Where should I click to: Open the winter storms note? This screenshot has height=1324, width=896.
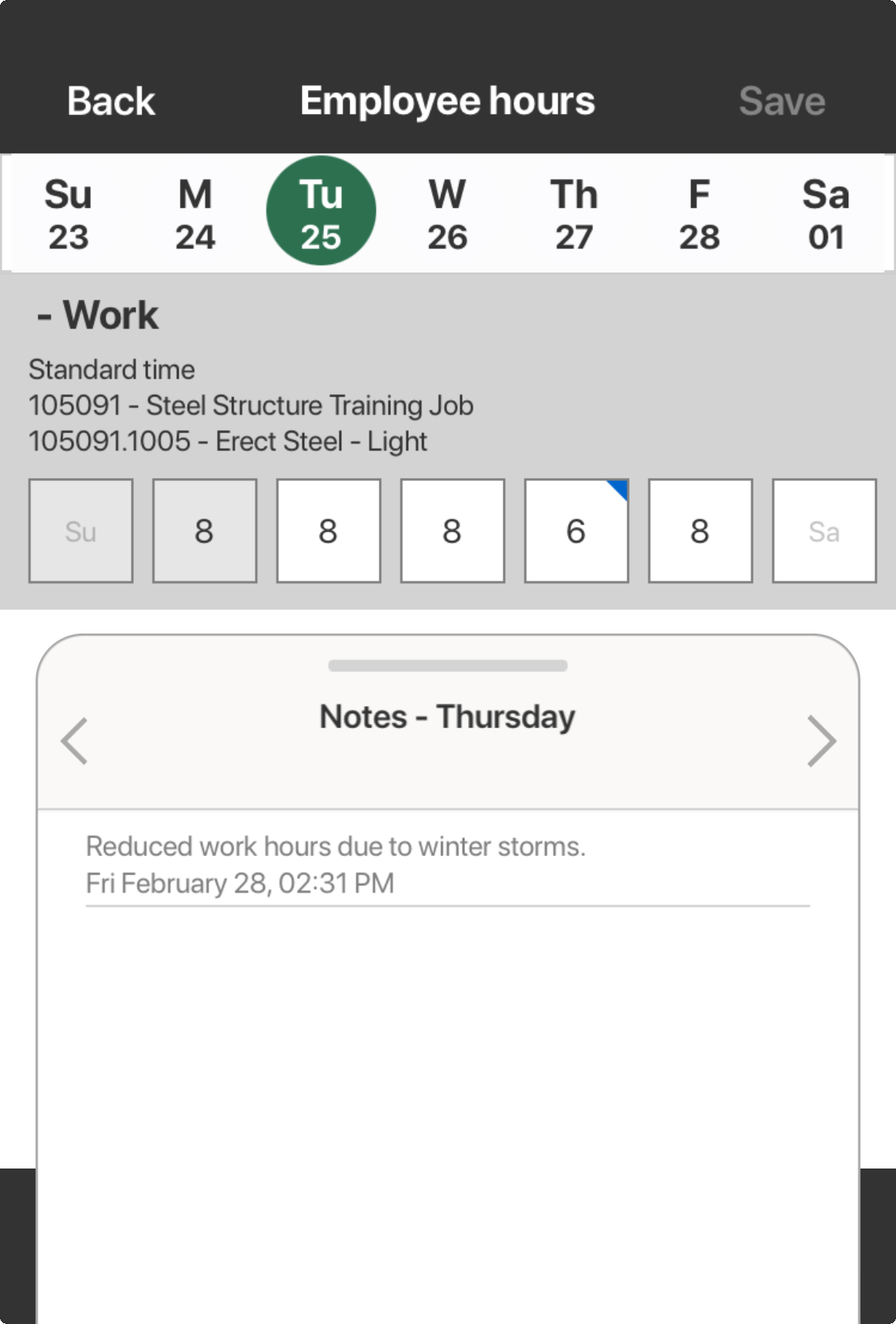[336, 864]
